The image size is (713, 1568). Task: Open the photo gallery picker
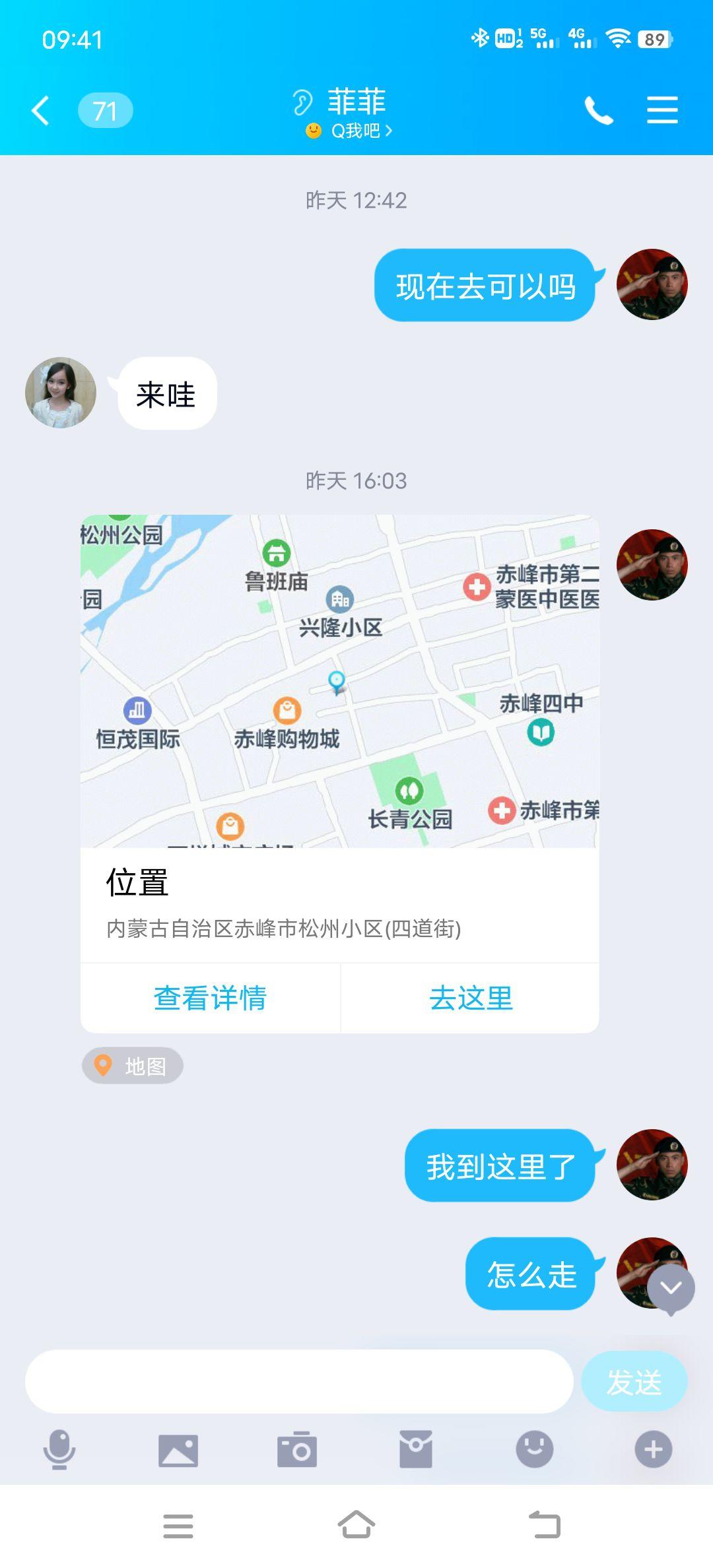(x=178, y=1450)
